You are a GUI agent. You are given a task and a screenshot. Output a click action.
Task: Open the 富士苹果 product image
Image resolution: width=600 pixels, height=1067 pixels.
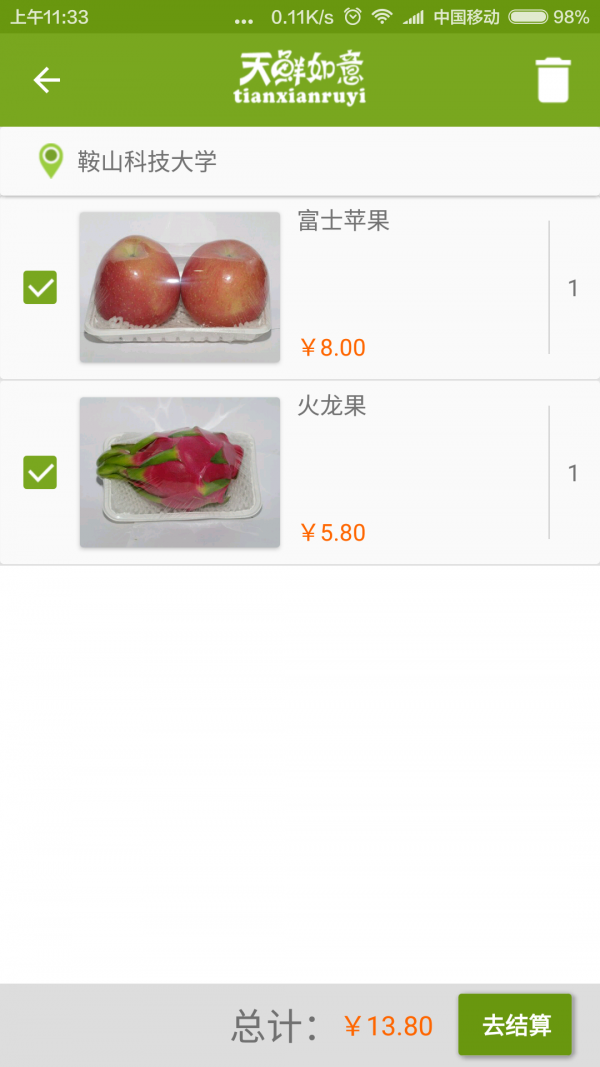point(180,287)
